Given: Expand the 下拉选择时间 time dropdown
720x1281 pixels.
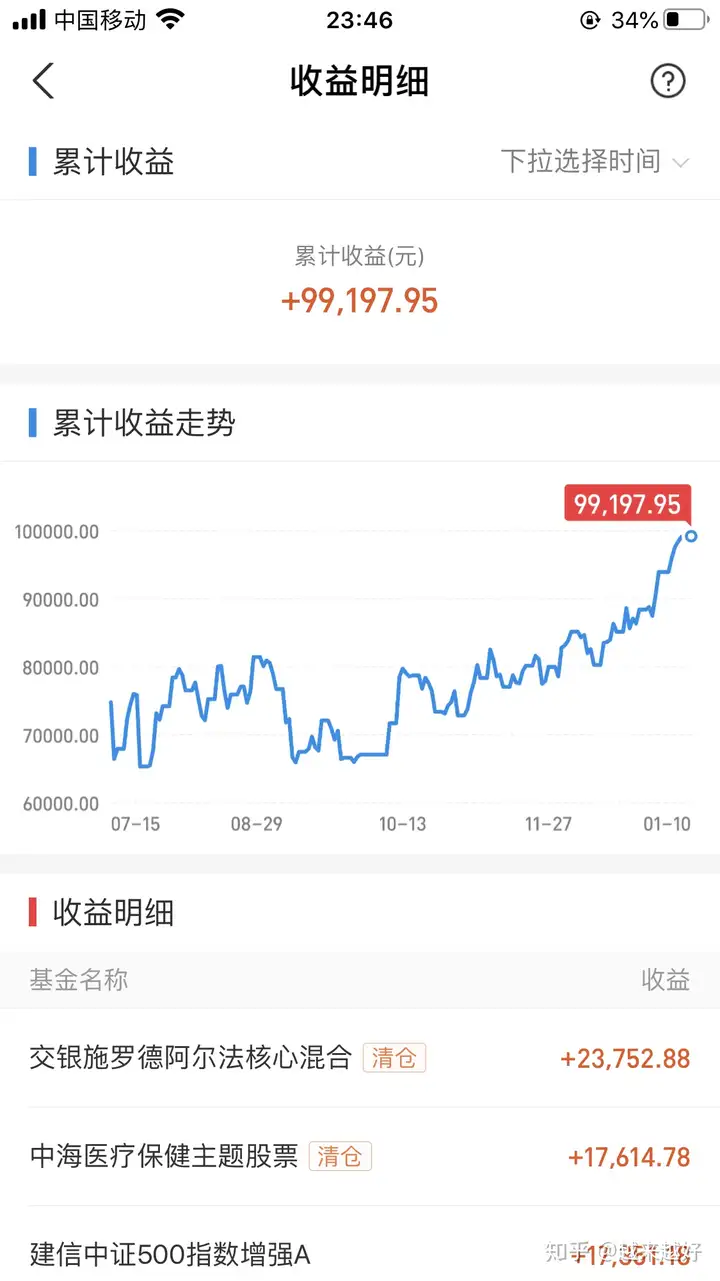Looking at the screenshot, I should [x=595, y=161].
